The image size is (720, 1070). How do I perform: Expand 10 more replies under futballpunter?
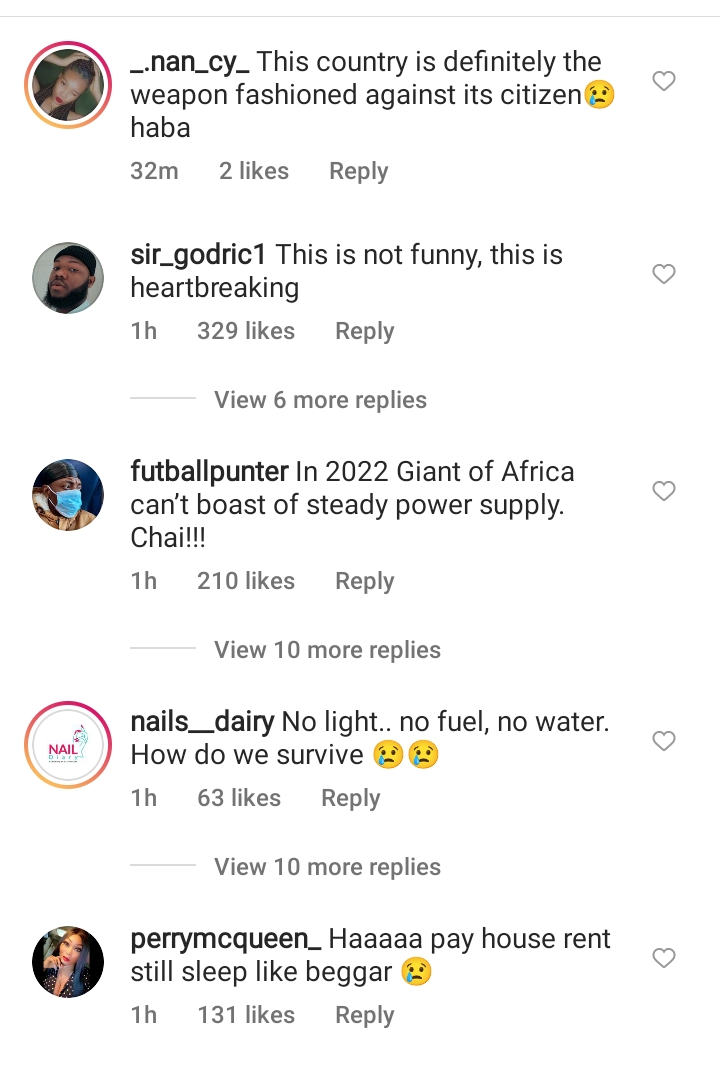327,650
